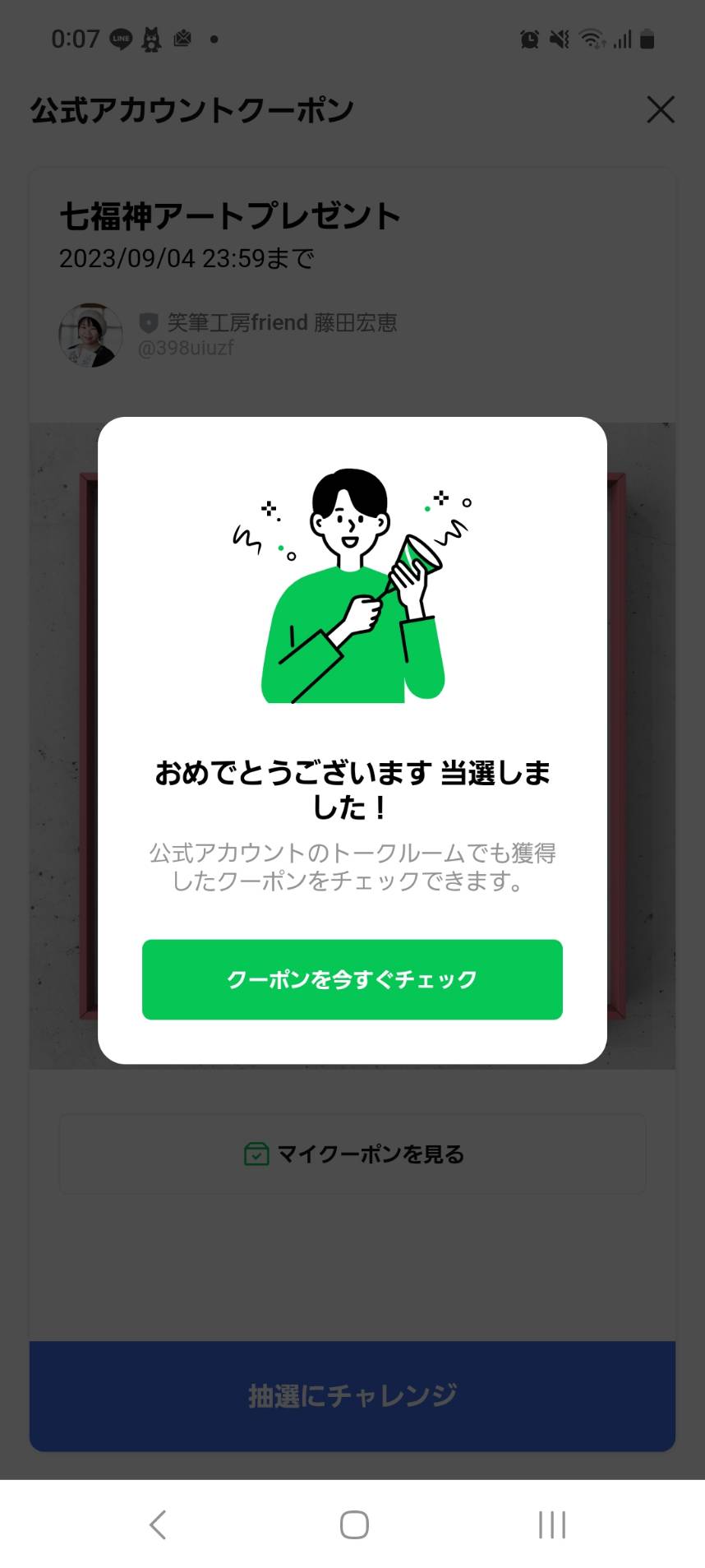The width and height of the screenshot is (705, 1568).
Task: Close the coupon page with X
Action: tap(661, 109)
